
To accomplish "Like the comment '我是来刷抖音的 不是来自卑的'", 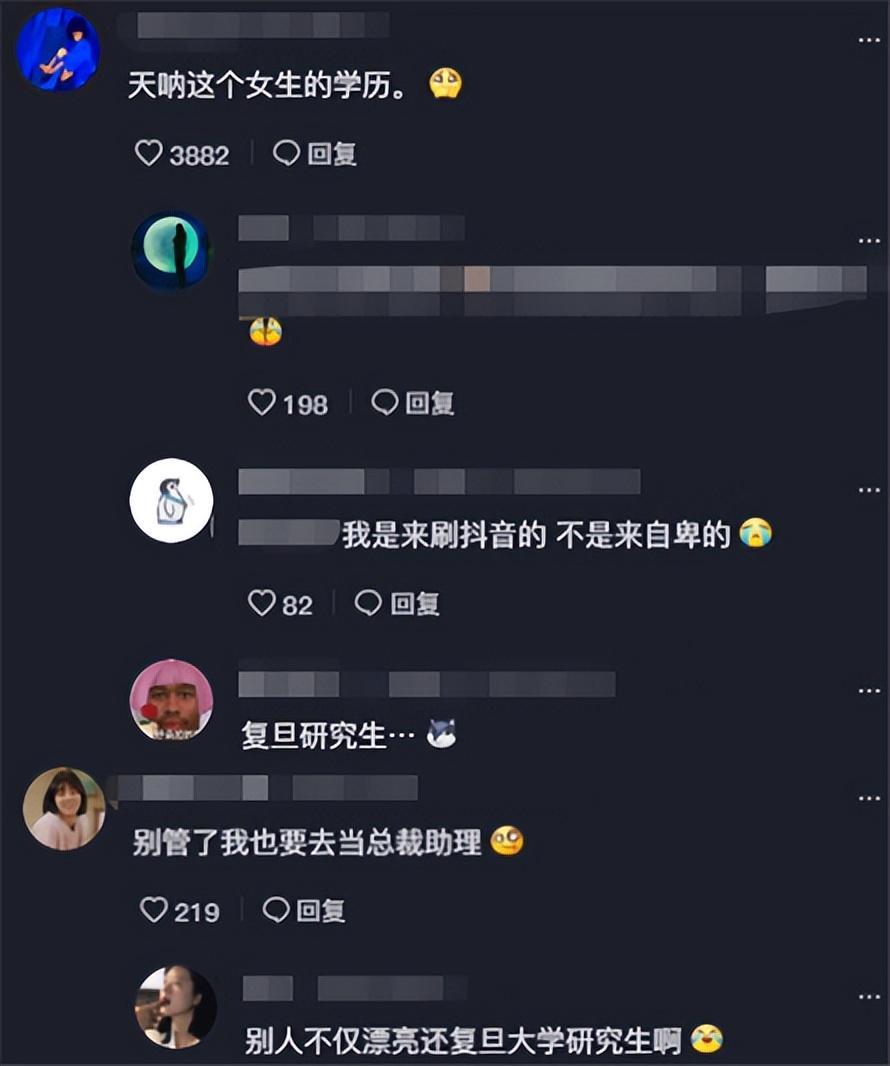I will (262, 603).
